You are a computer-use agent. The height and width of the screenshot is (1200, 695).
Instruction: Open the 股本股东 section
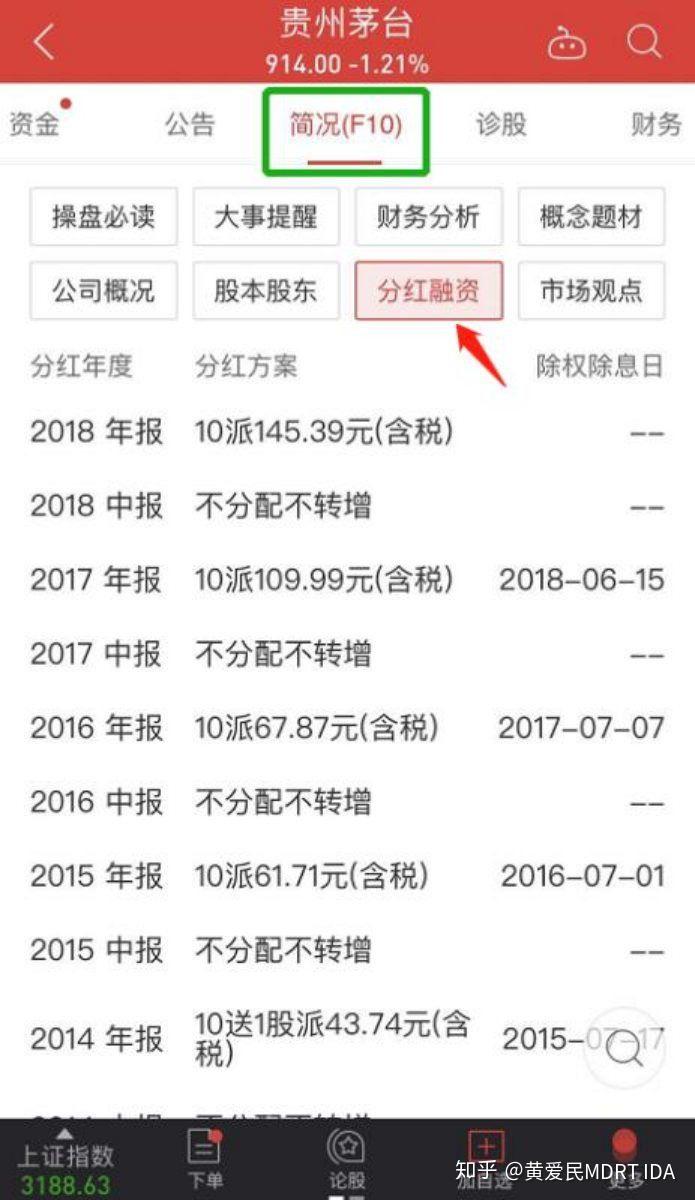pyautogui.click(x=266, y=291)
